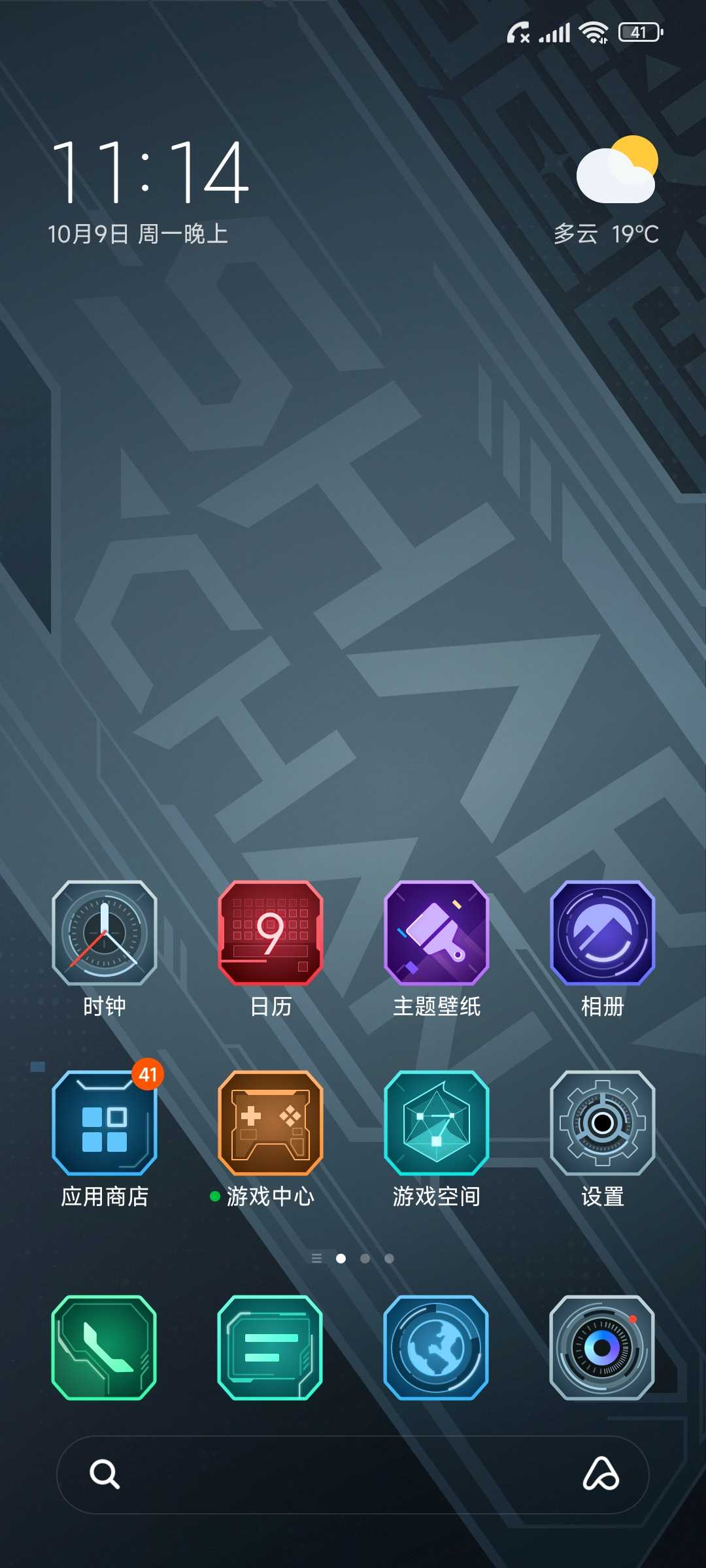Open 设置 settings app
The width and height of the screenshot is (706, 1568).
[x=603, y=1122]
